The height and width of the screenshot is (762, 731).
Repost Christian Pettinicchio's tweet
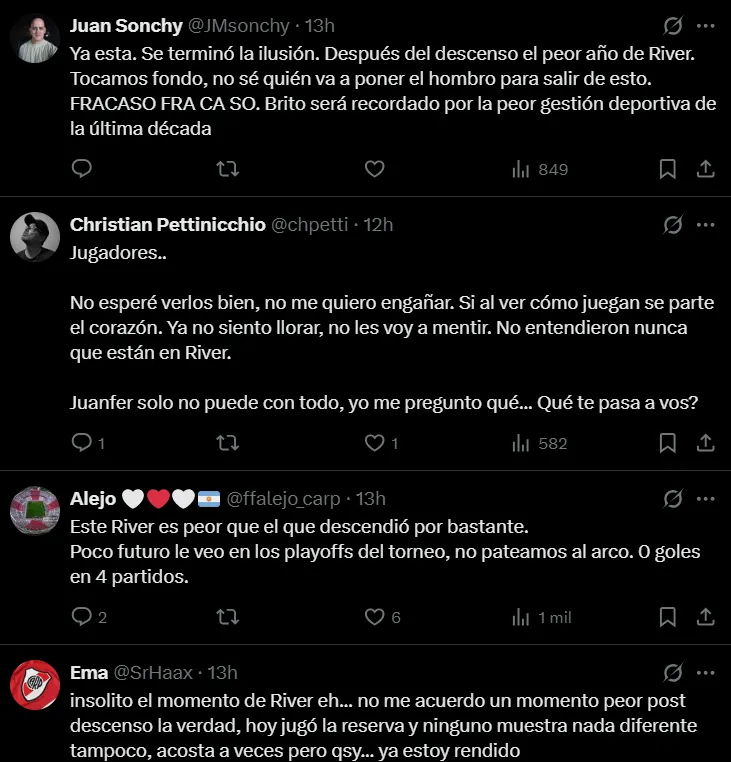point(228,442)
